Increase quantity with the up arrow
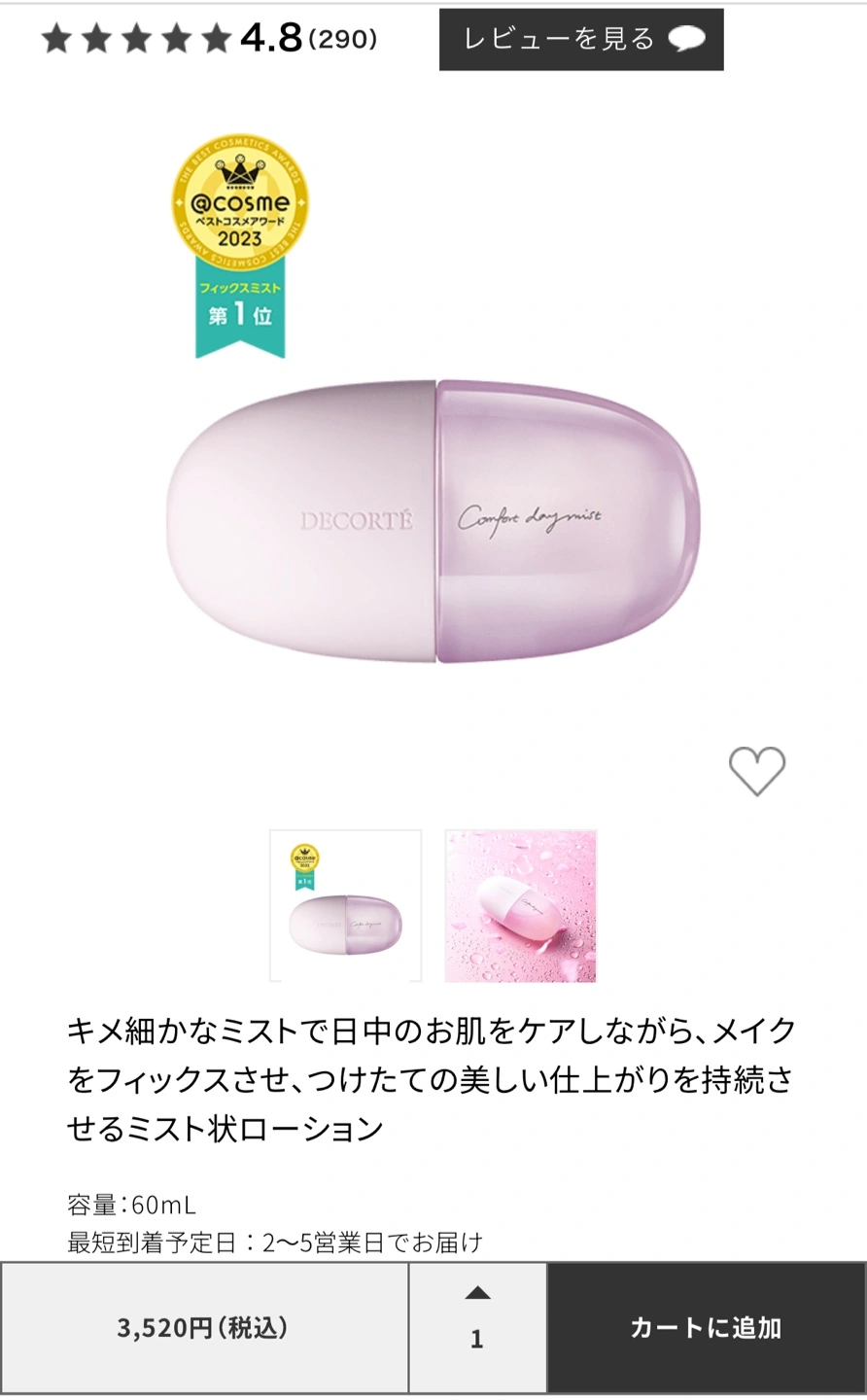The image size is (867, 1400). [477, 1294]
